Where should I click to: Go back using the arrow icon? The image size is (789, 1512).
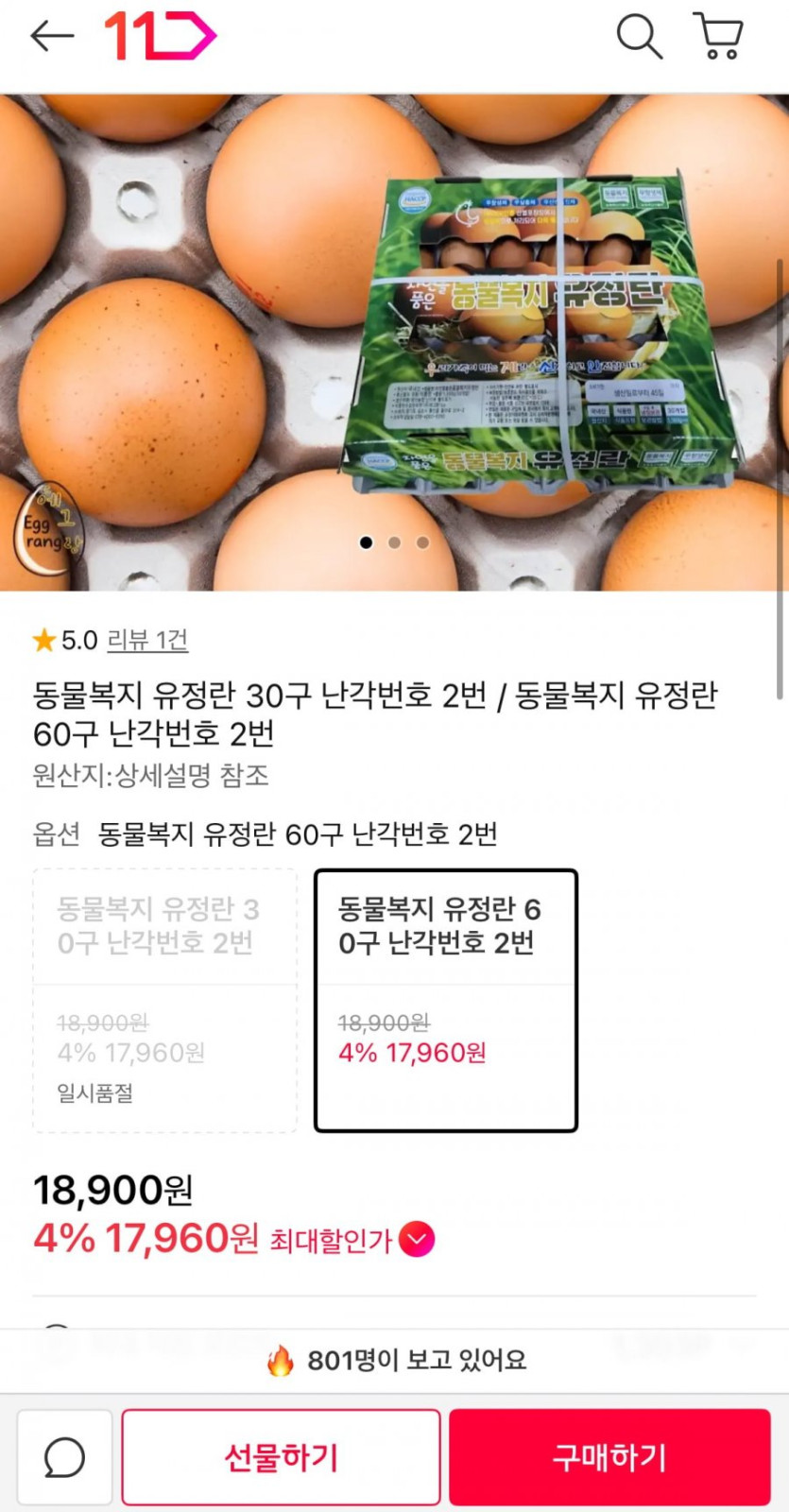[x=52, y=37]
